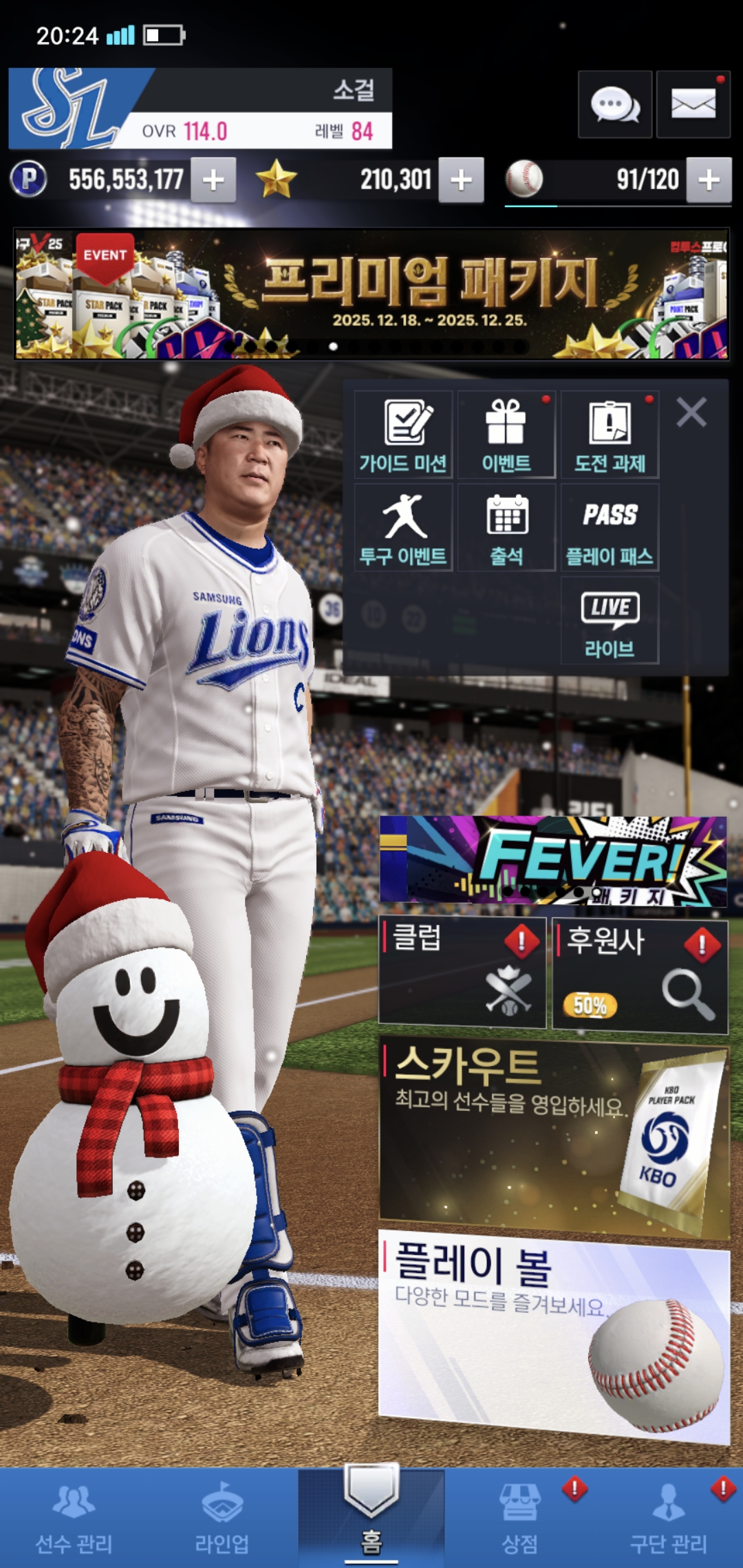The height and width of the screenshot is (1568, 743).
Task: Open the 출석 attendance calendar
Action: [x=506, y=527]
